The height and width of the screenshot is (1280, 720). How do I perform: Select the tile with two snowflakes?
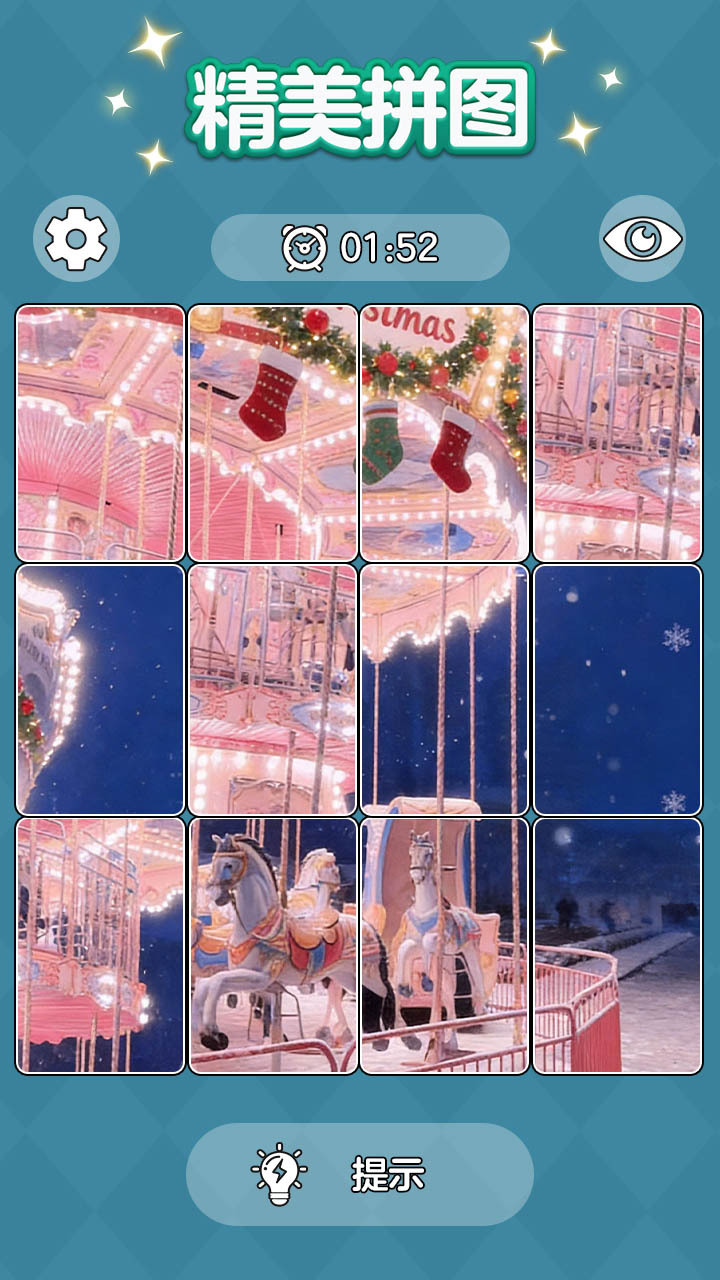(x=617, y=690)
